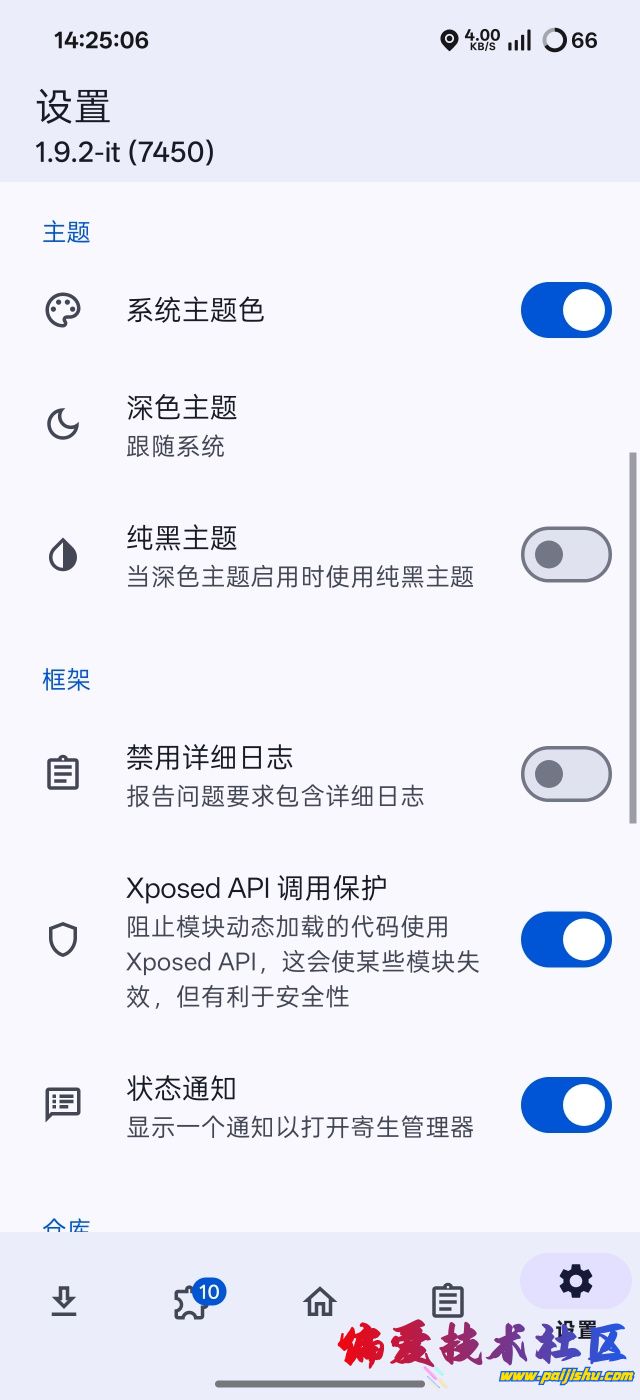Screen dimensions: 640x1400
Task: Turn on 禁用详细日志
Action: (565, 774)
